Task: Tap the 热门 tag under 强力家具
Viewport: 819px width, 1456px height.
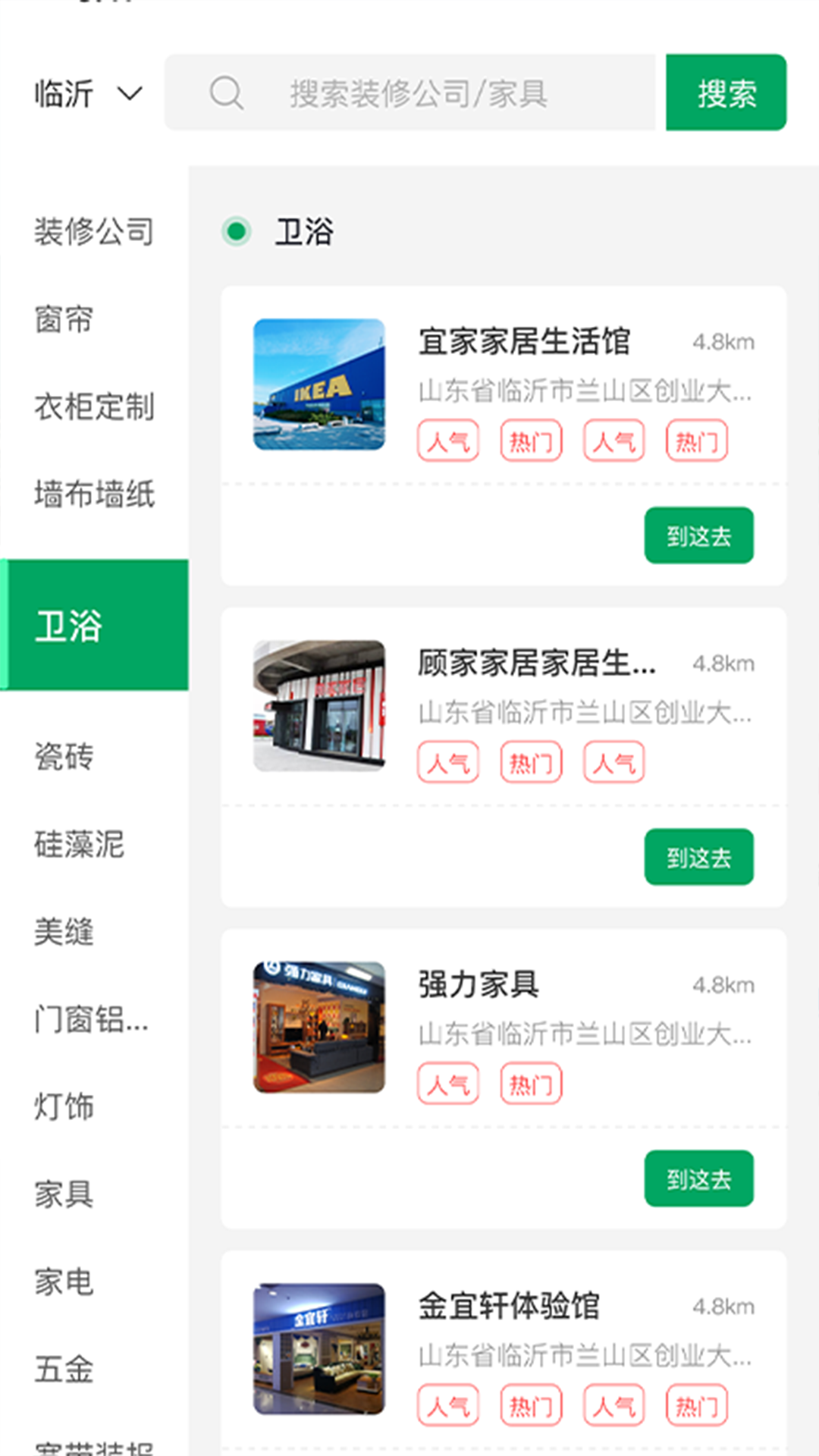Action: pos(531,1084)
